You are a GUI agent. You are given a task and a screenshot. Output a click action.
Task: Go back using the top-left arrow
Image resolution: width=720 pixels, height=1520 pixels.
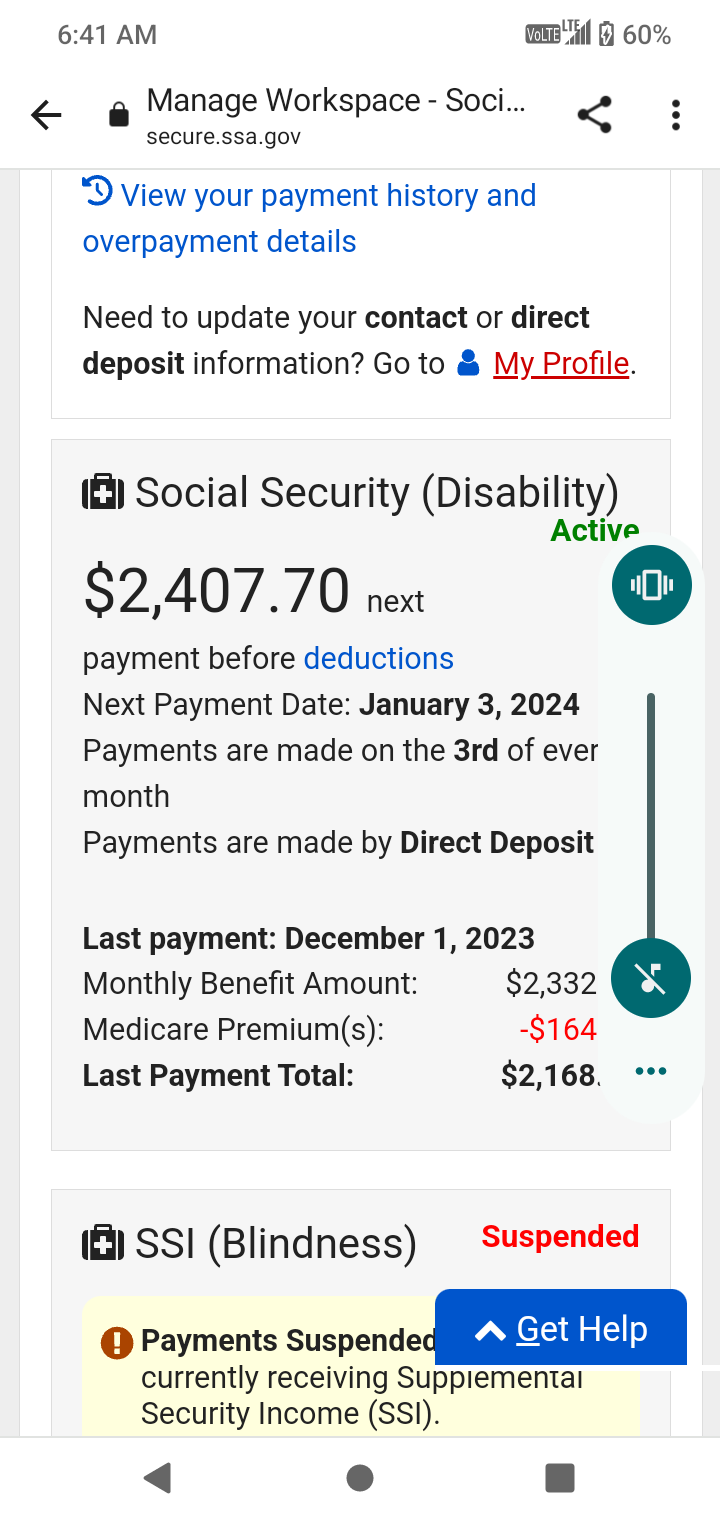coord(46,116)
